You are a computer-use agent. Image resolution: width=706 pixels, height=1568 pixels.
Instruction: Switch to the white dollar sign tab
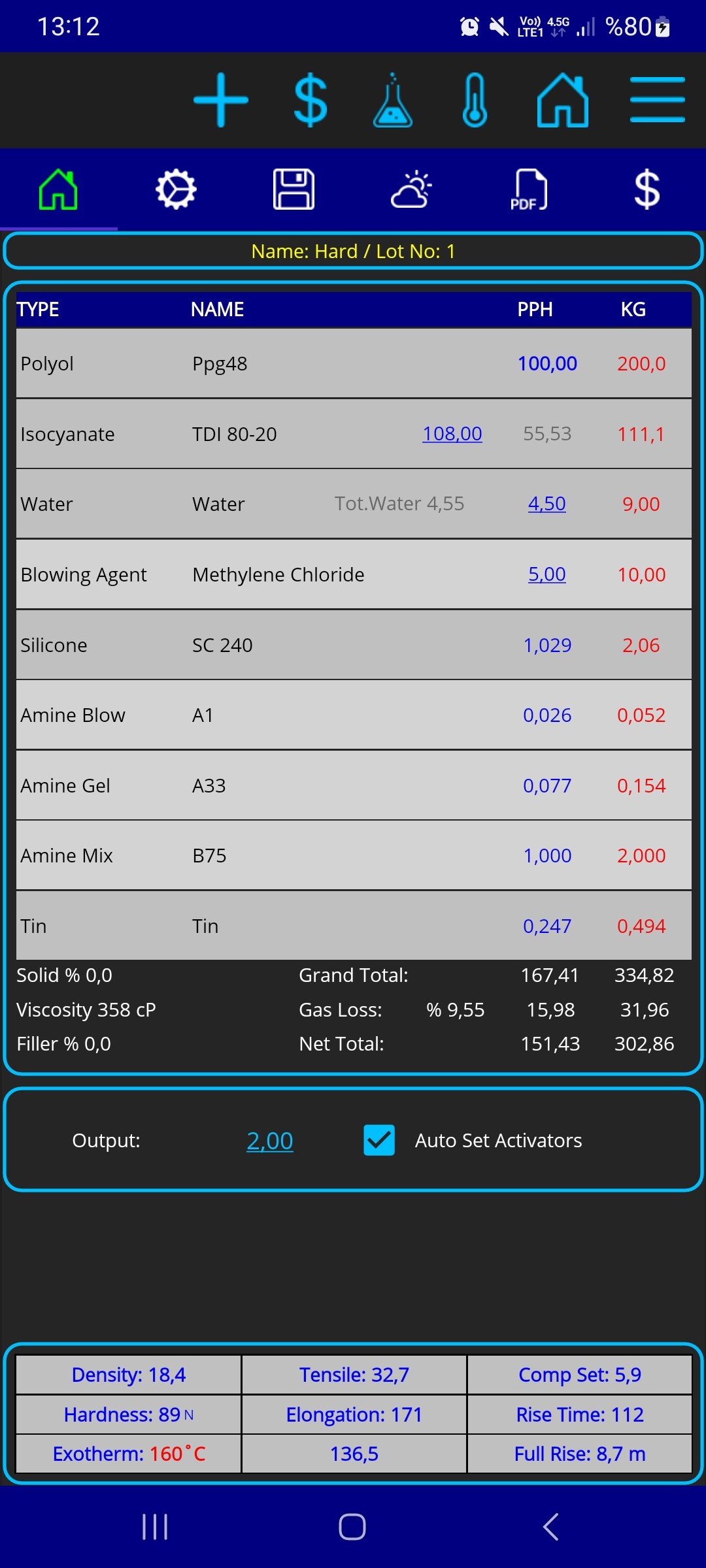point(647,189)
